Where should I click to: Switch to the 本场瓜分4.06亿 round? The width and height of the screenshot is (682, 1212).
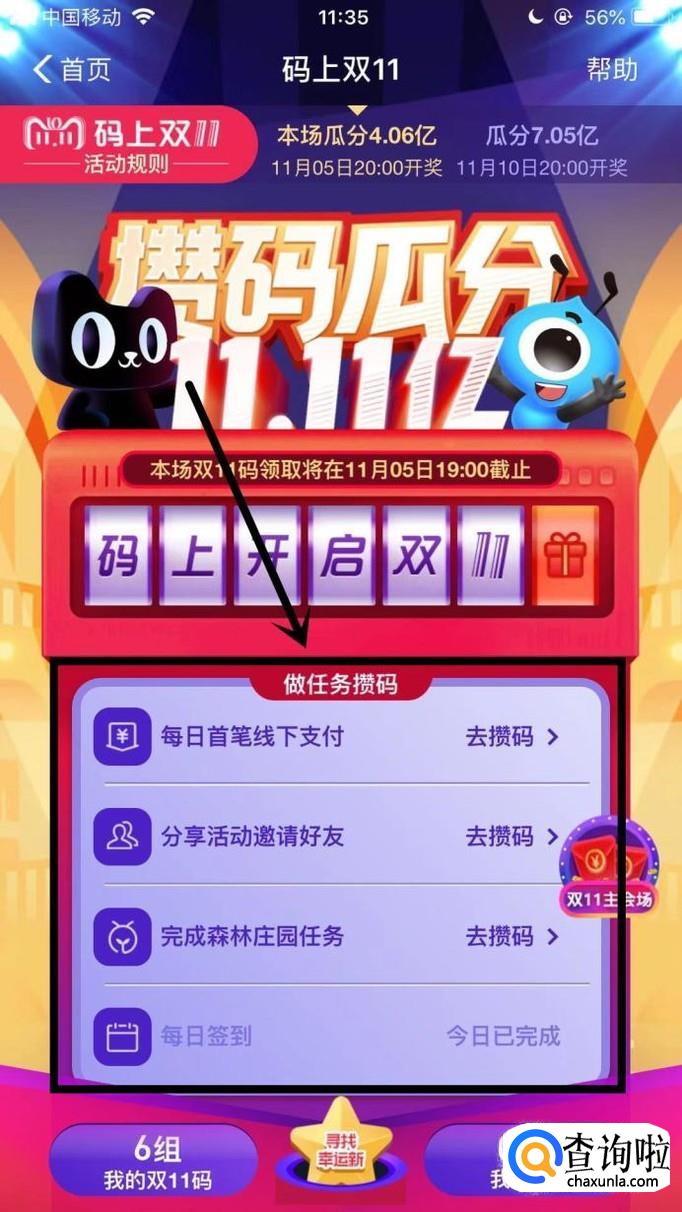tap(357, 149)
